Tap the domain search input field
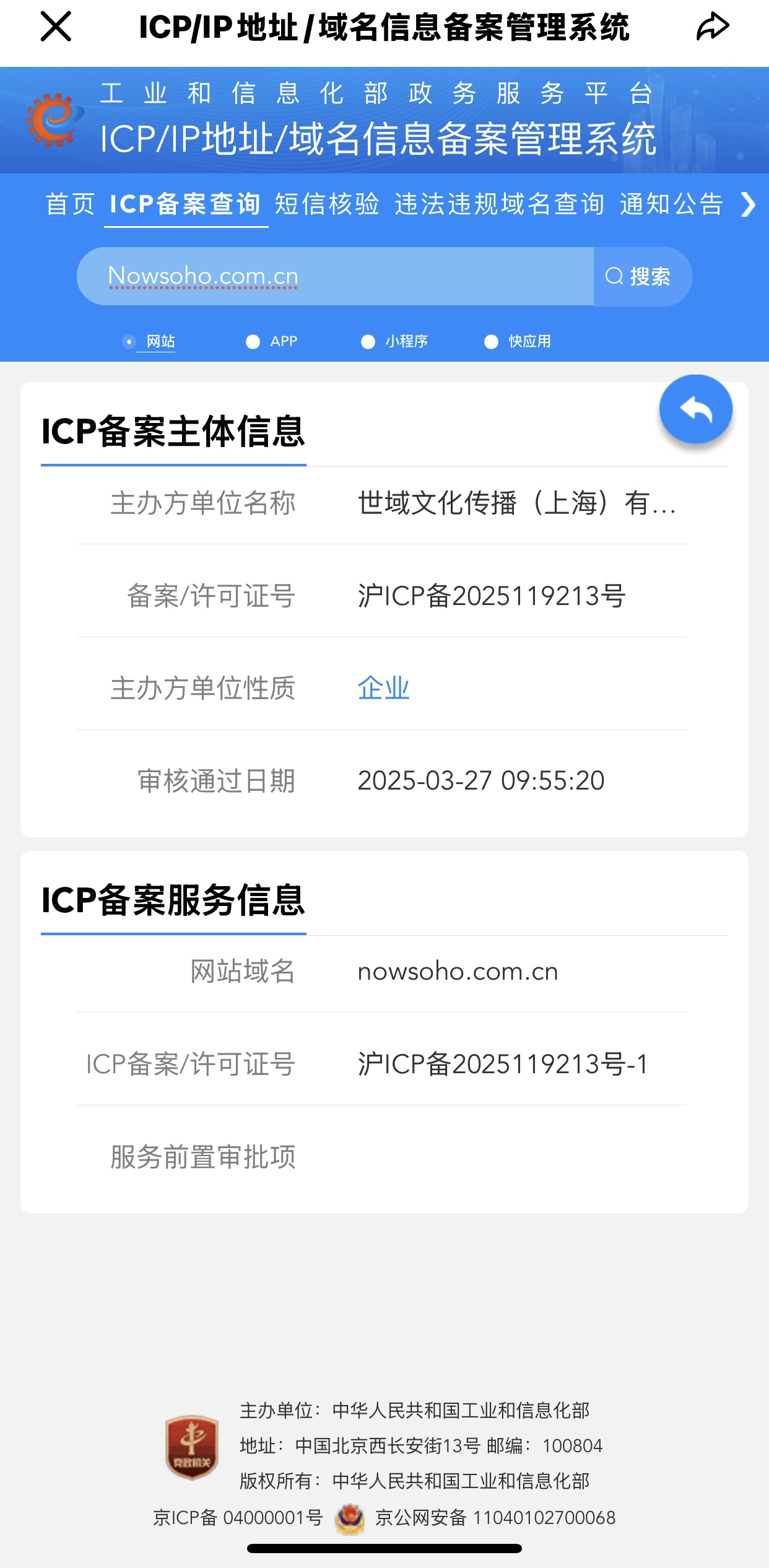The height and width of the screenshot is (1568, 769). (334, 276)
